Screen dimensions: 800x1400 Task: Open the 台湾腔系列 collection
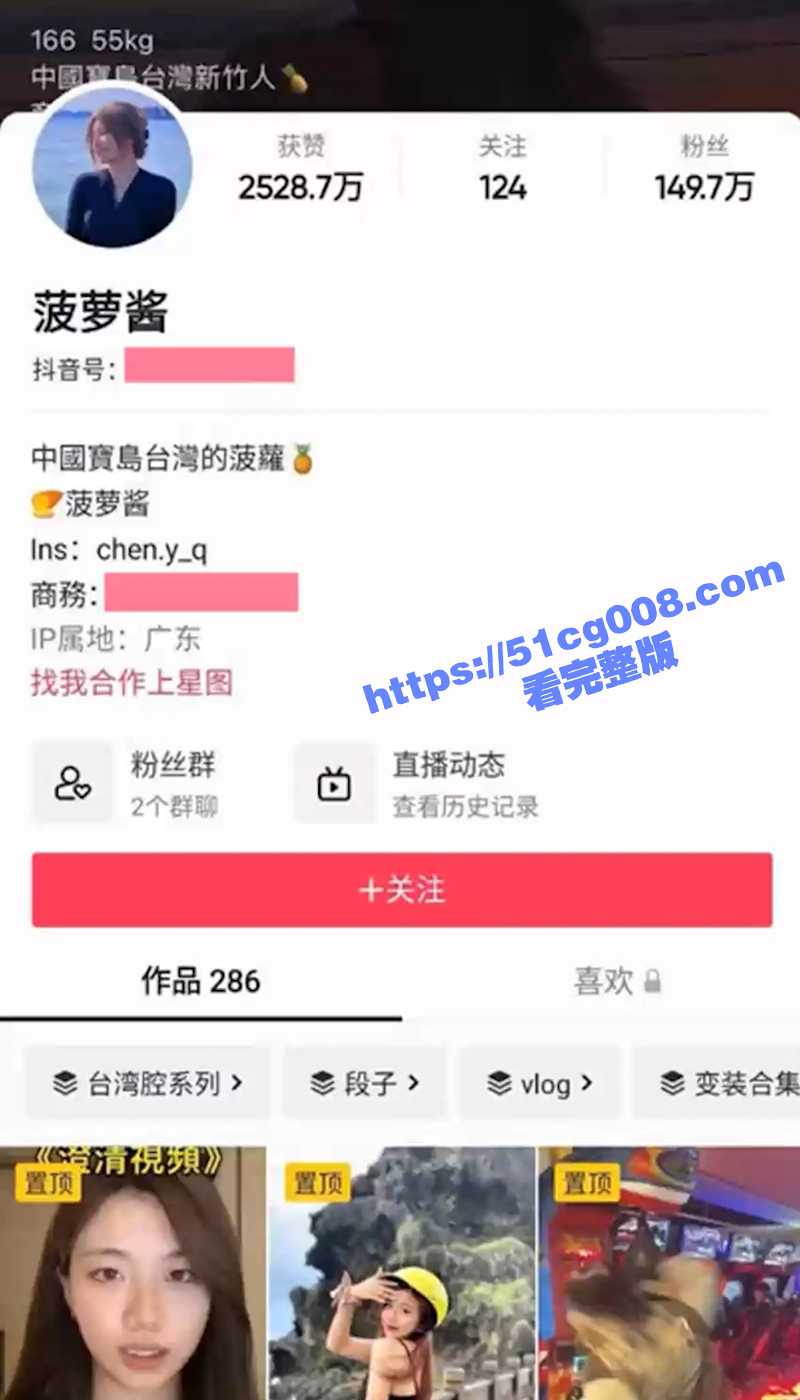pos(148,1083)
